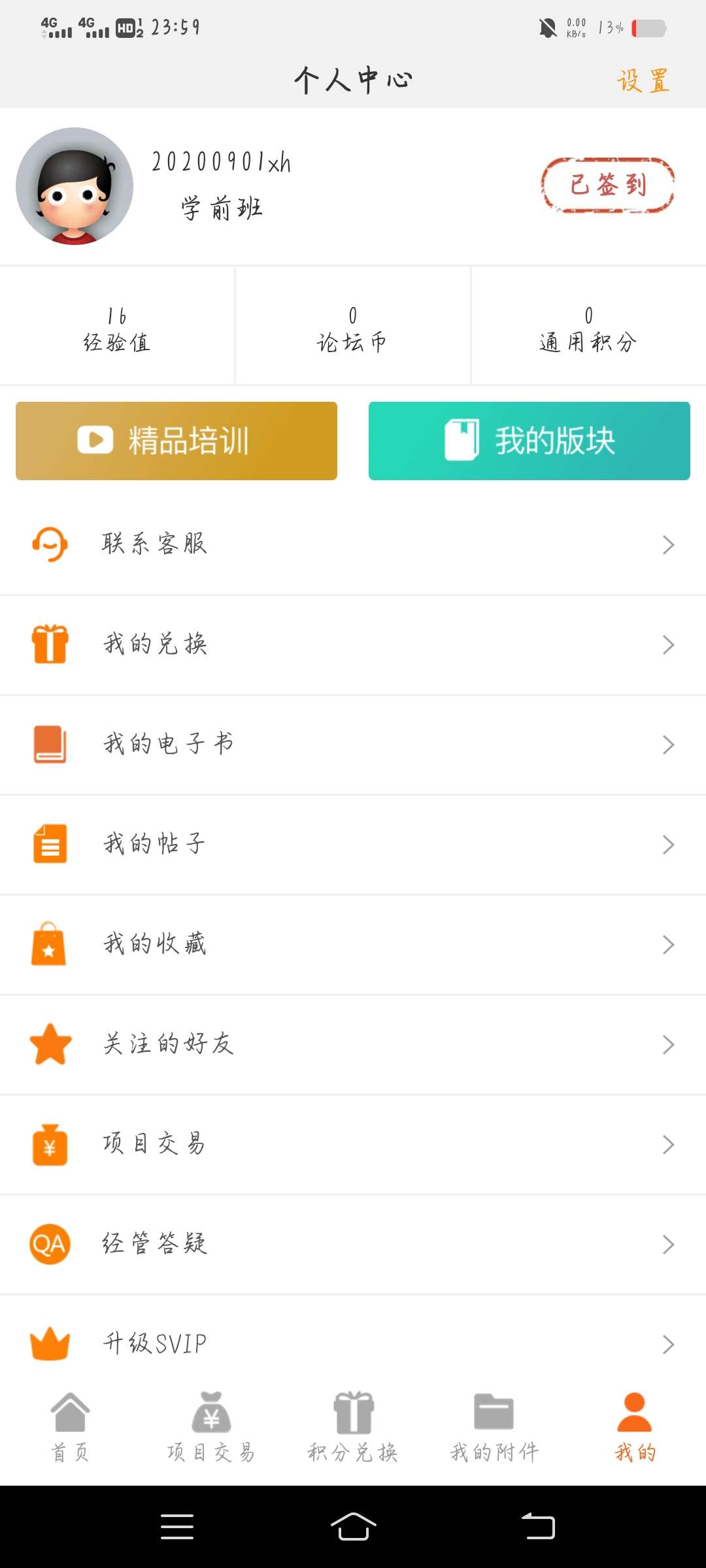The width and height of the screenshot is (706, 1568).
Task: Tap the system home button
Action: pos(353,1527)
